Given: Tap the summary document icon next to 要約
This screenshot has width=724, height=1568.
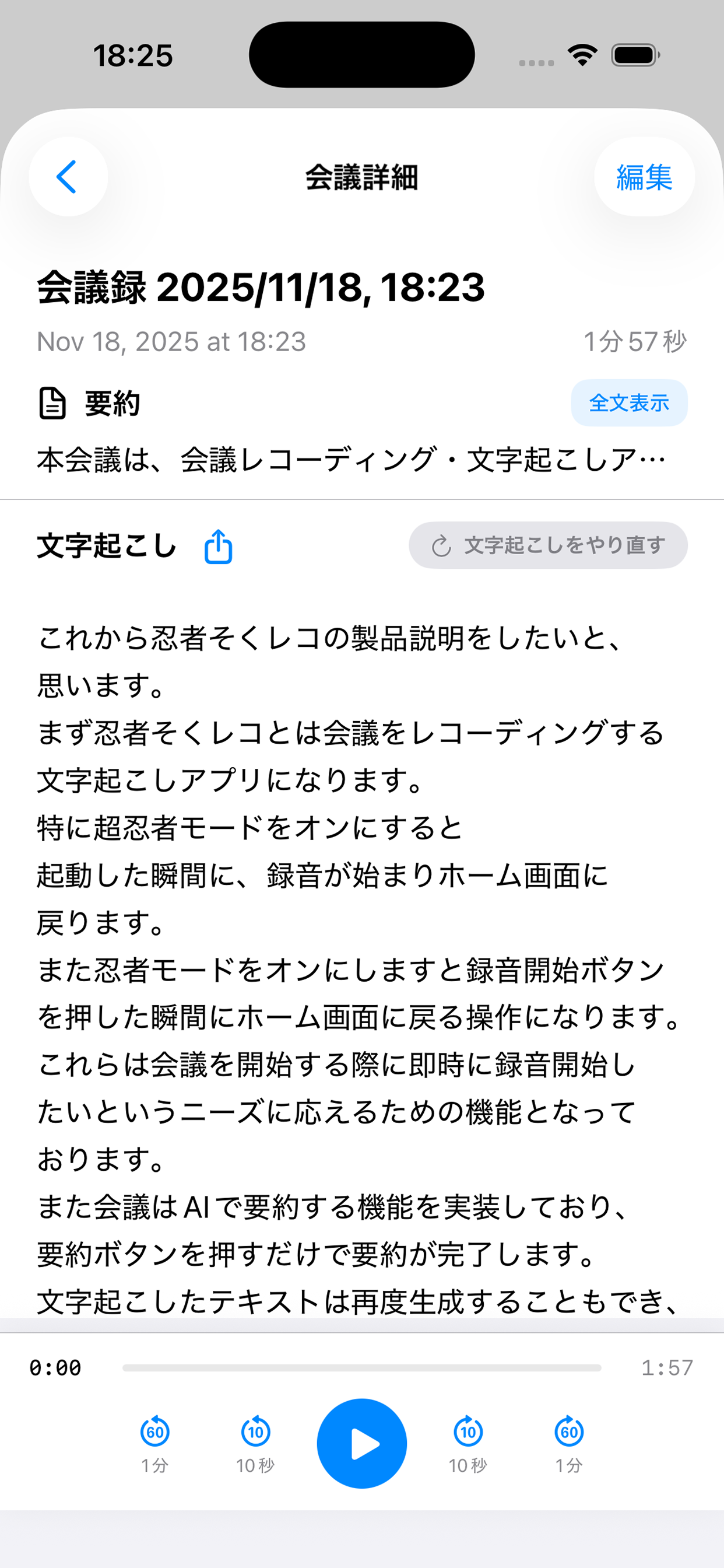Looking at the screenshot, I should 52,402.
